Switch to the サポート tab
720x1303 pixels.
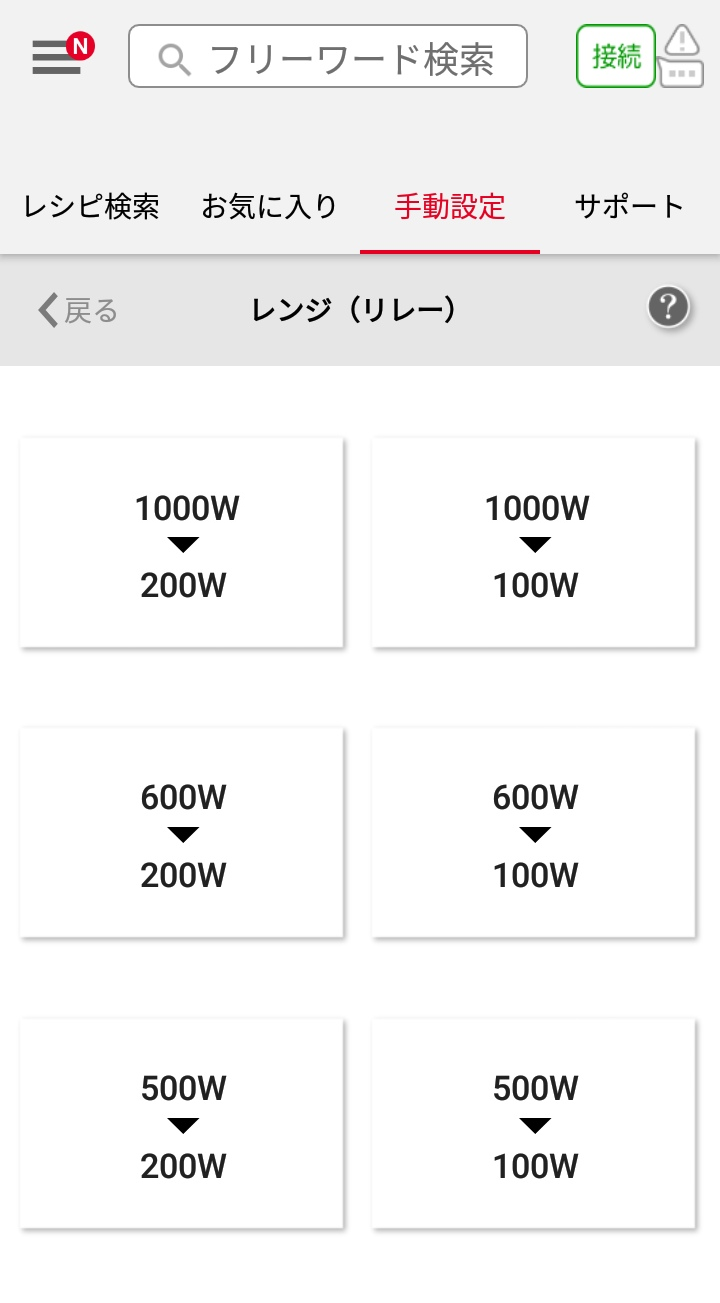629,207
